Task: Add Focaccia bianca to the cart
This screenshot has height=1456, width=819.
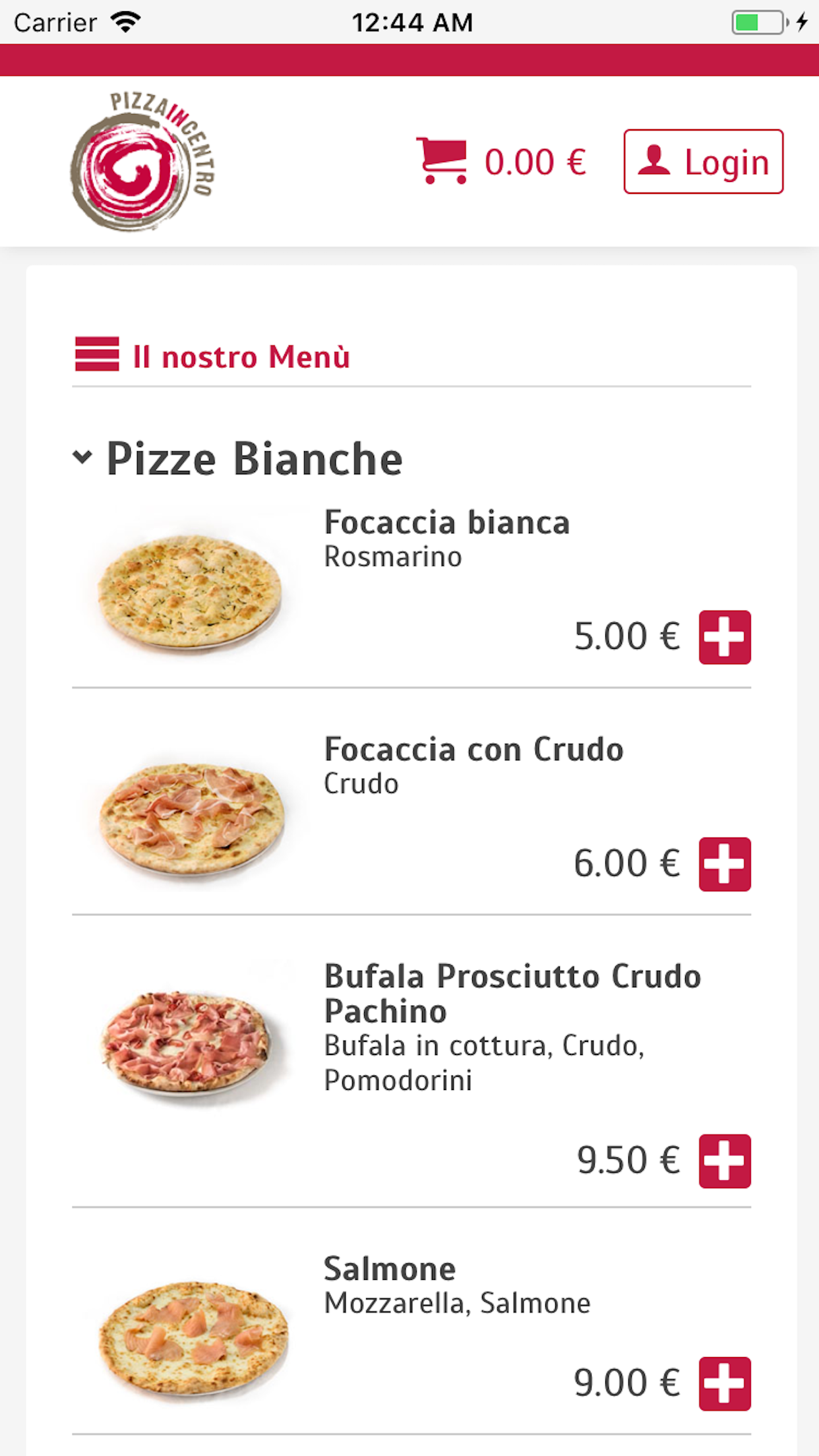Action: click(724, 637)
